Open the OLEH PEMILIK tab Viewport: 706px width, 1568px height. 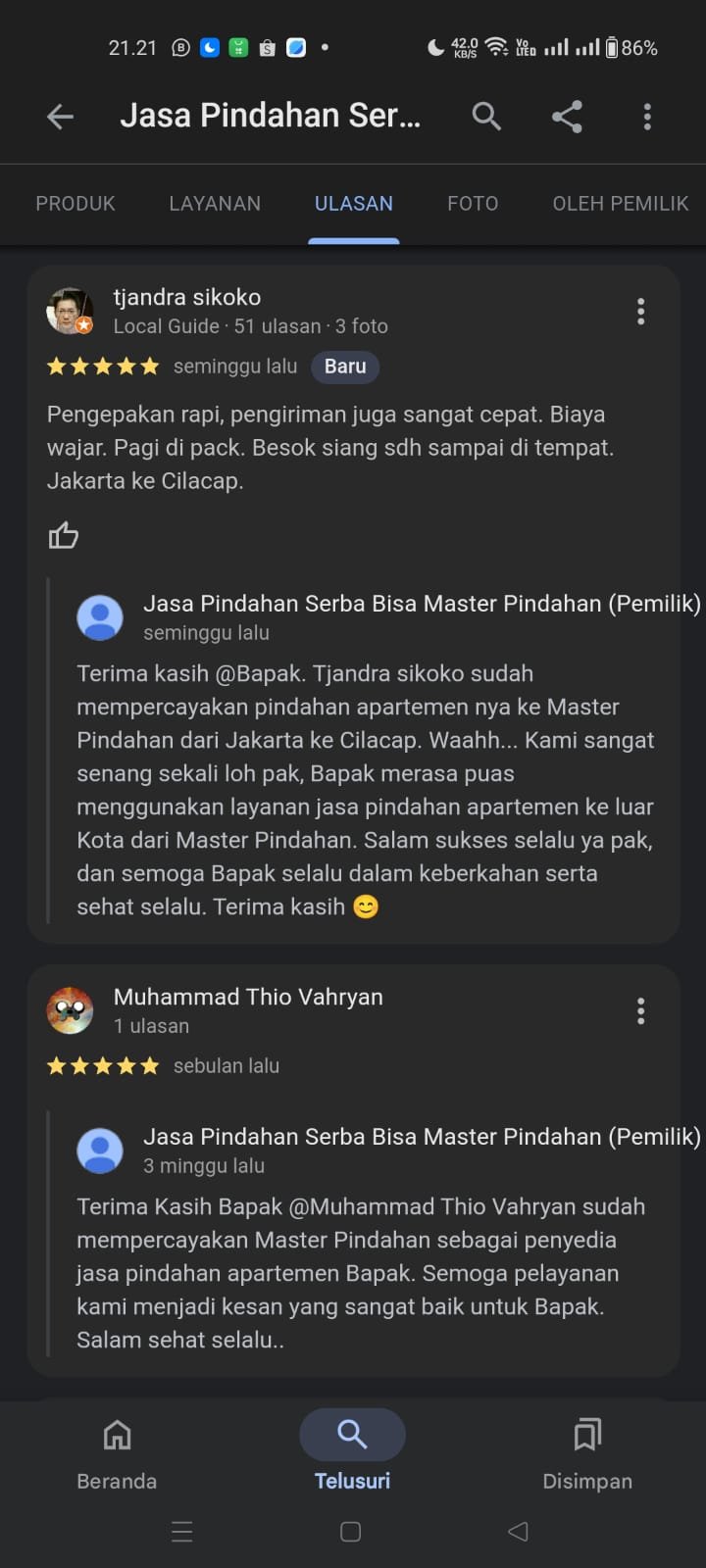tap(620, 204)
